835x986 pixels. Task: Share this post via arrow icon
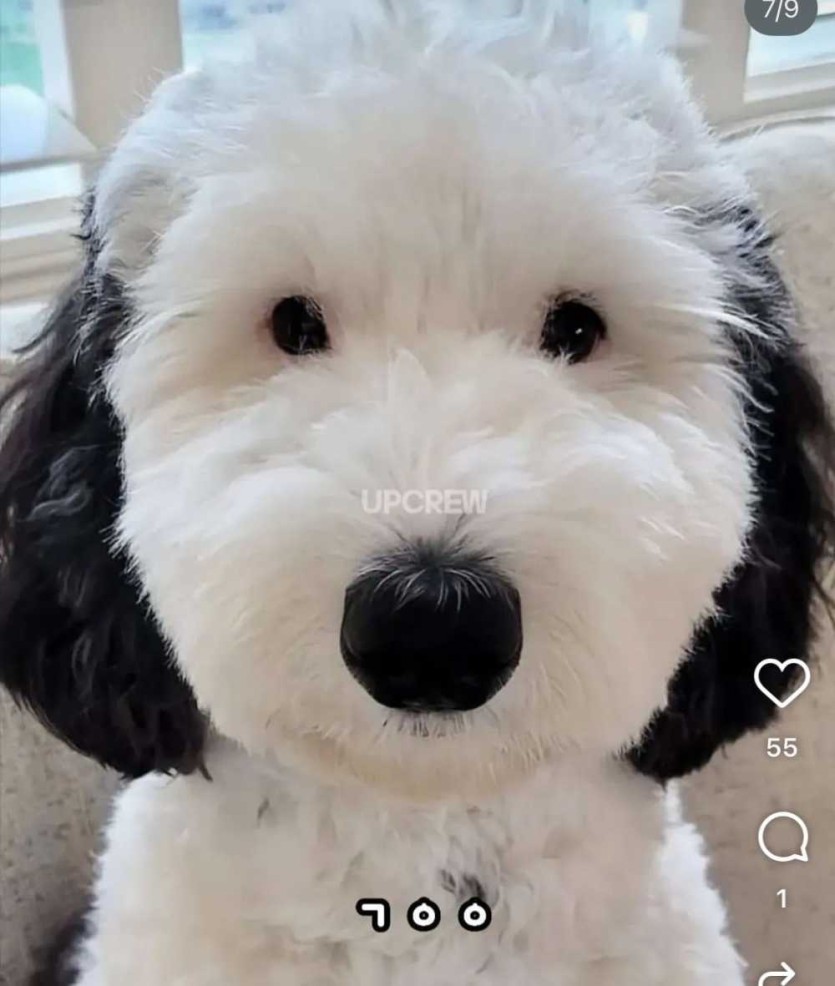tap(778, 973)
